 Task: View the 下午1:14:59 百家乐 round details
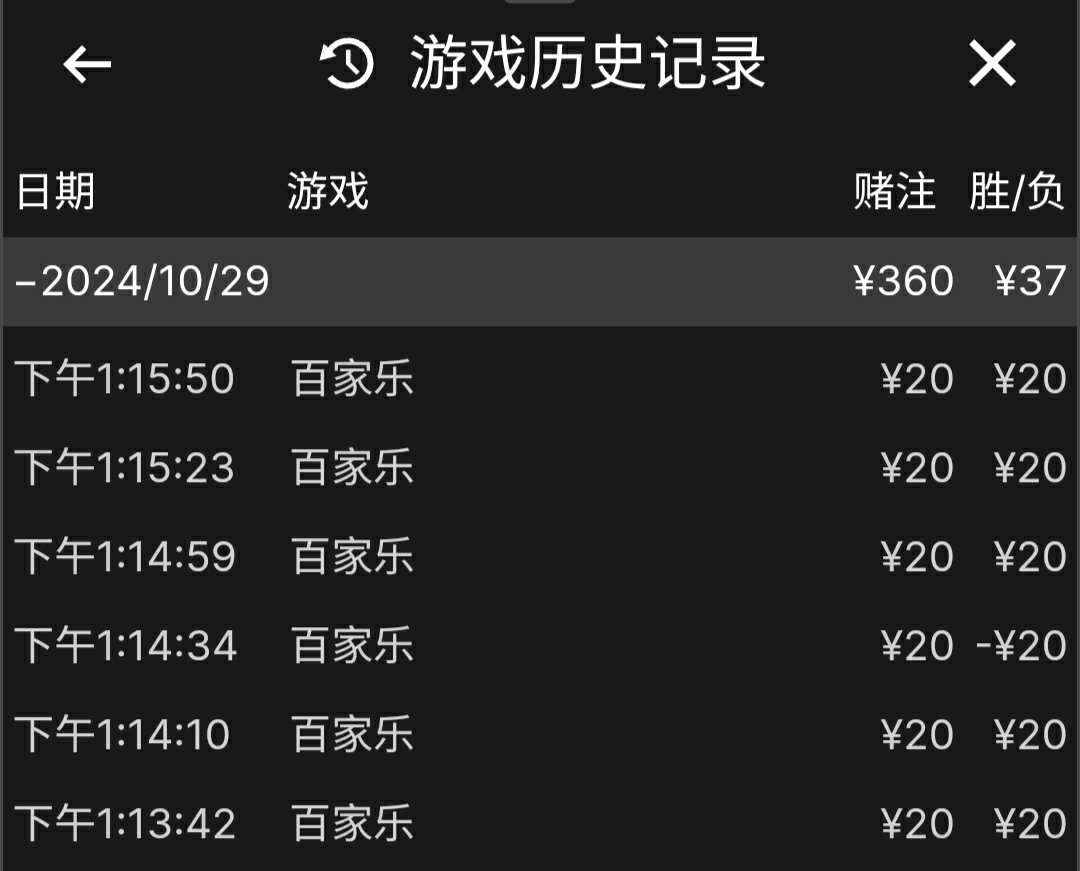[540, 557]
